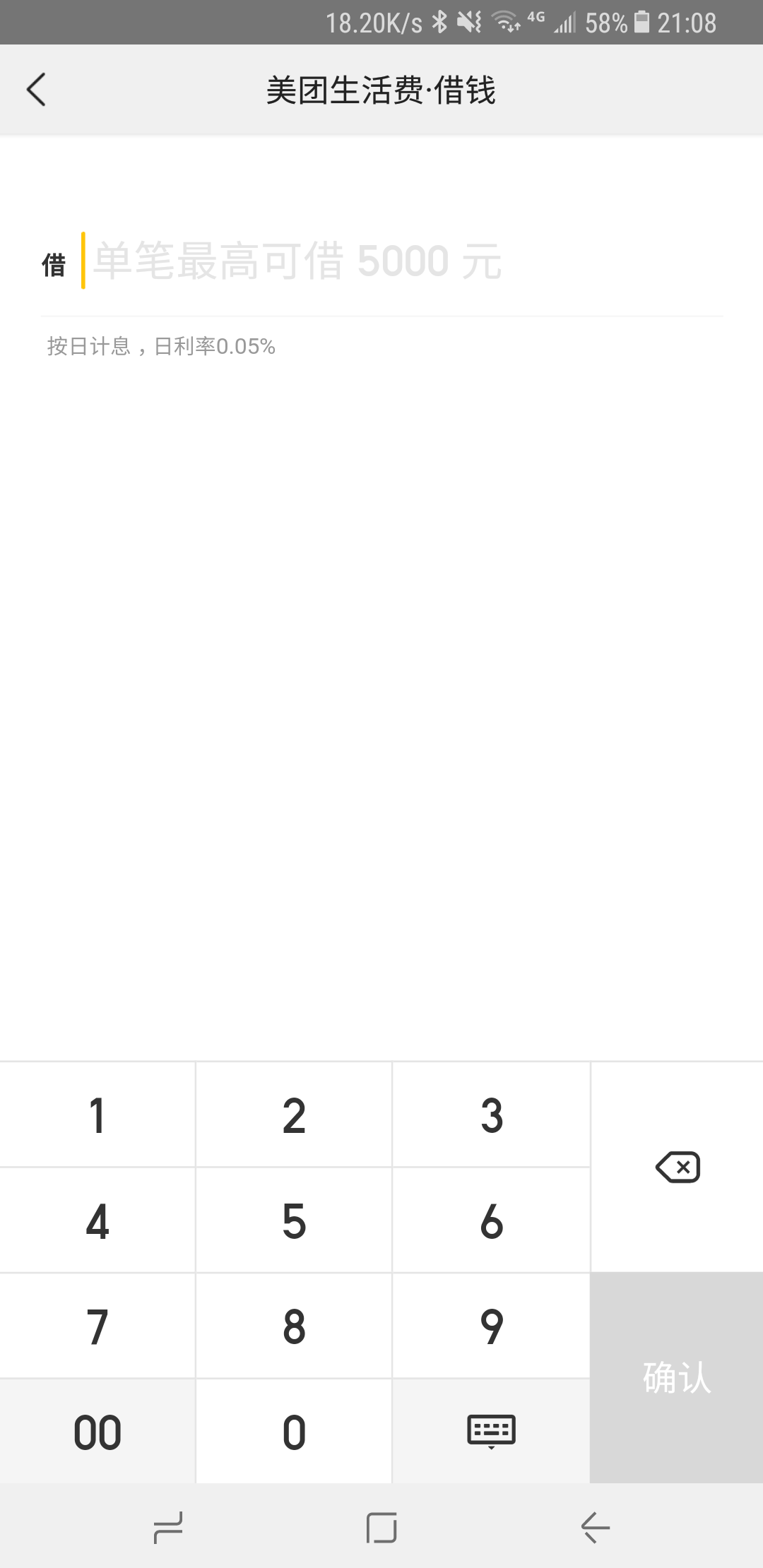Enter digit 4 on the keypad

[97, 1221]
